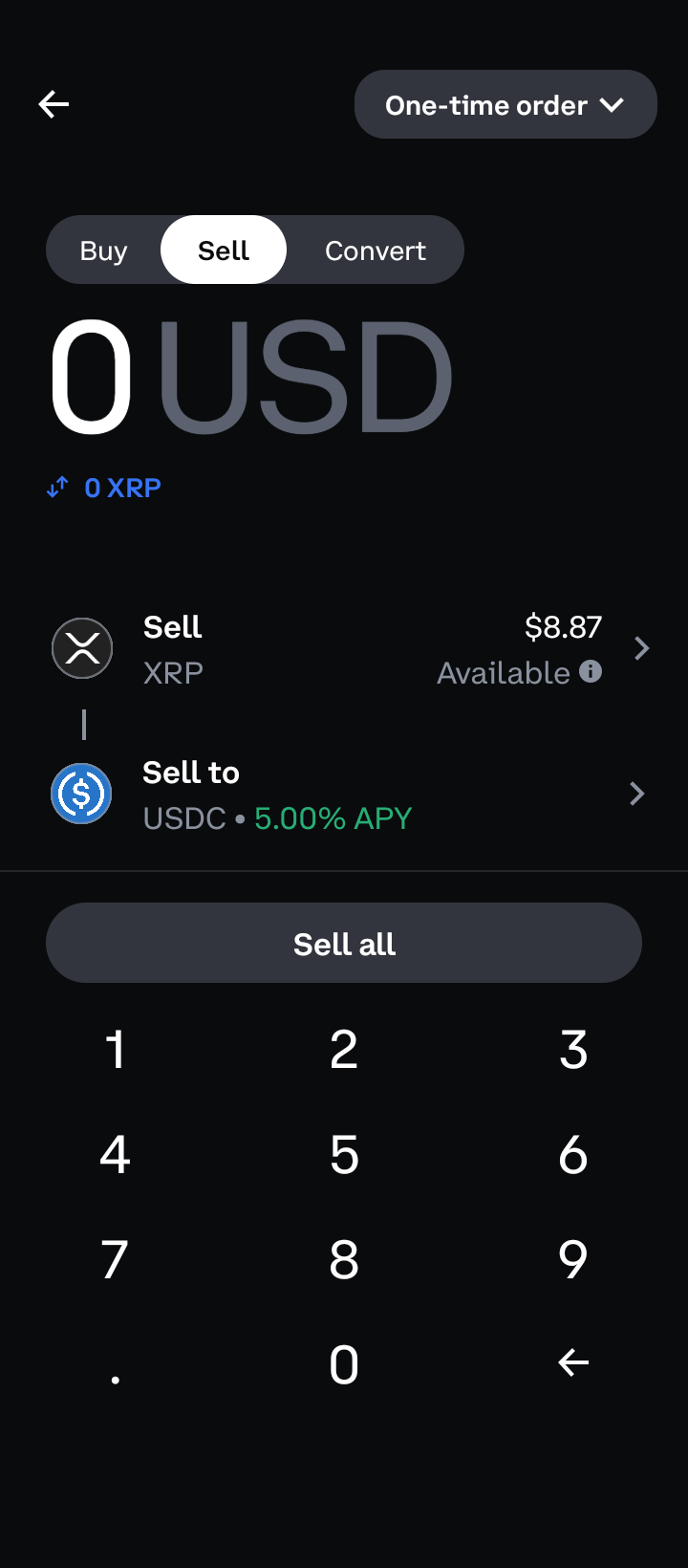
Task: Switch to the Convert tab
Action: [x=375, y=250]
